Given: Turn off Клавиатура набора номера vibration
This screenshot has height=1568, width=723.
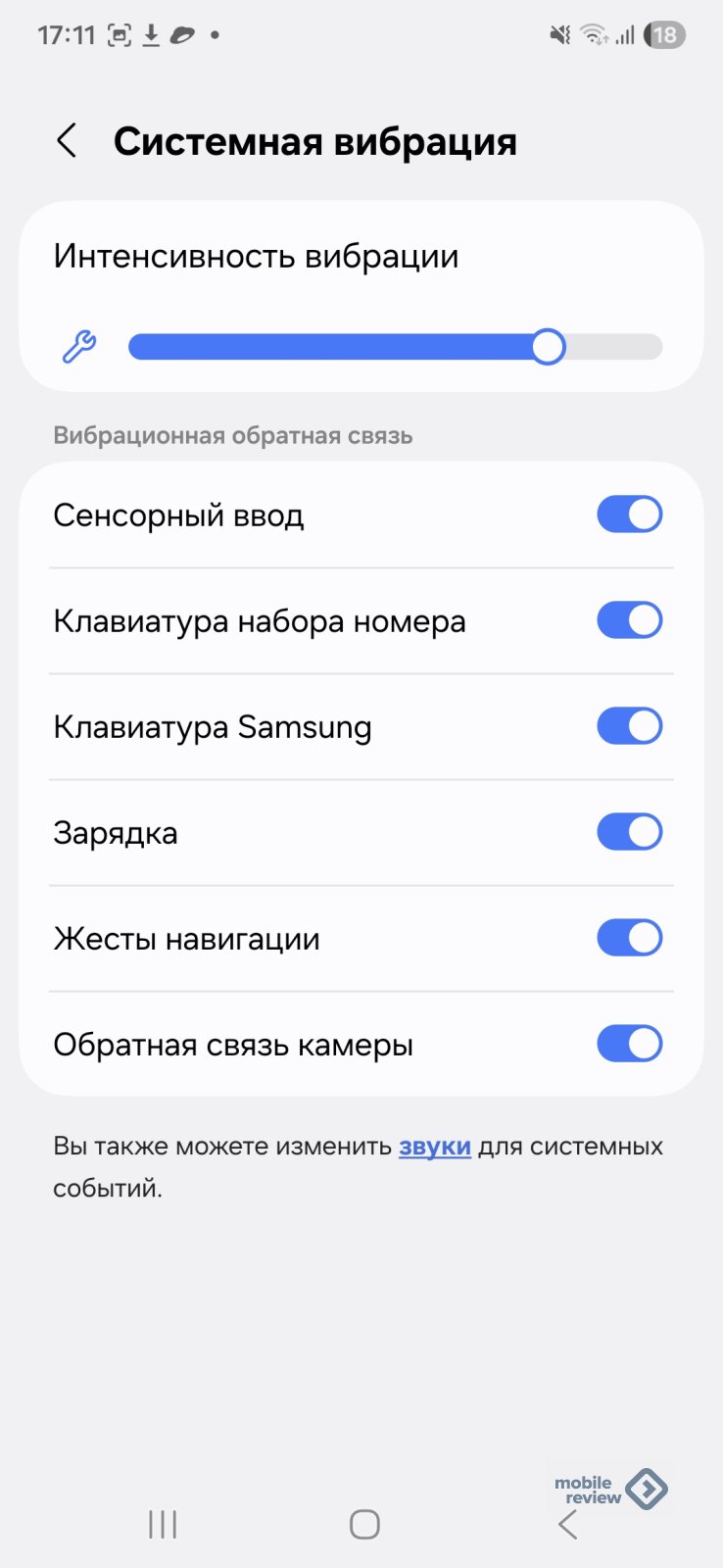Looking at the screenshot, I should point(629,620).
